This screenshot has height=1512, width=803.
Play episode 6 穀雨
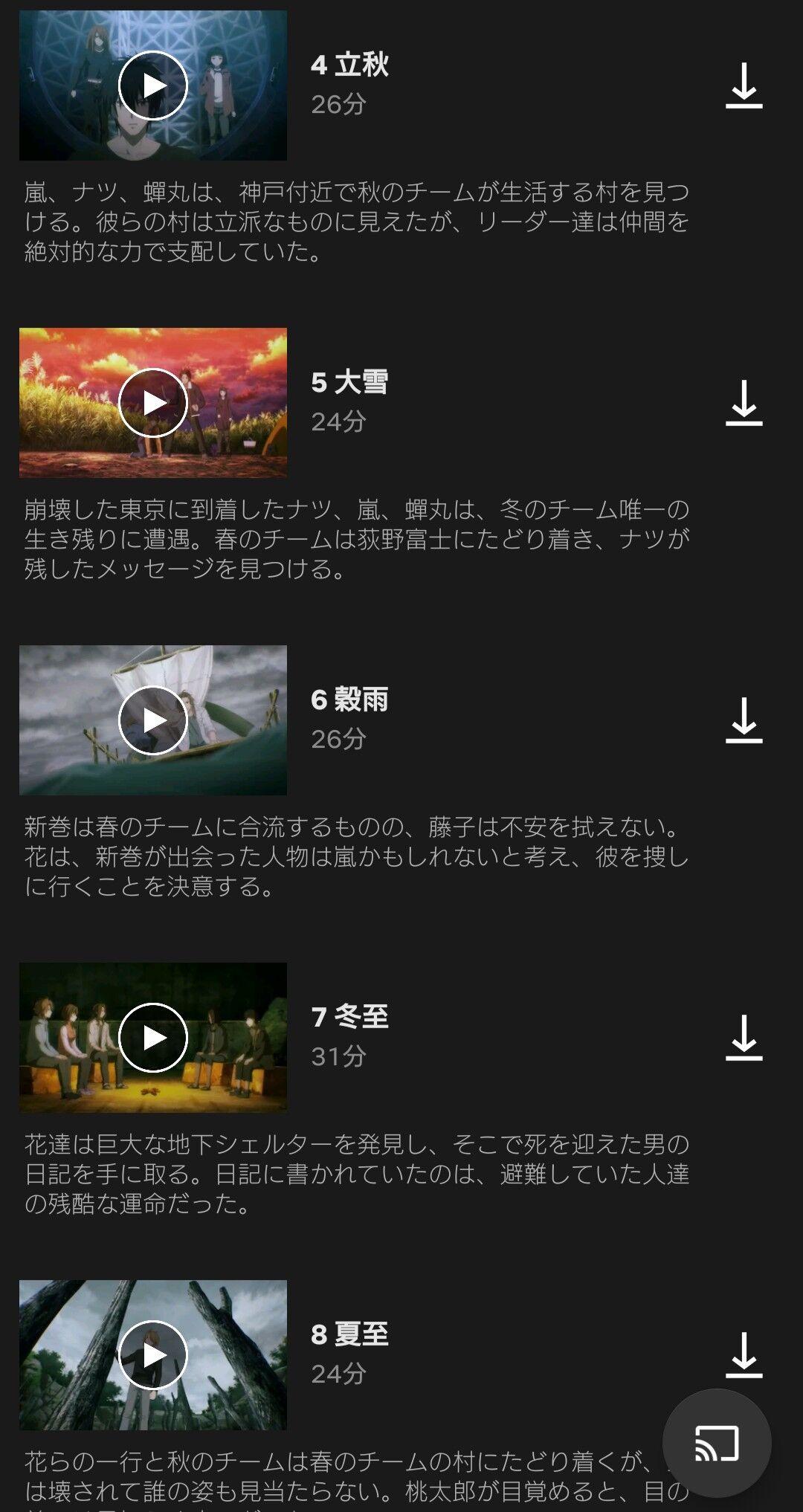[x=154, y=720]
